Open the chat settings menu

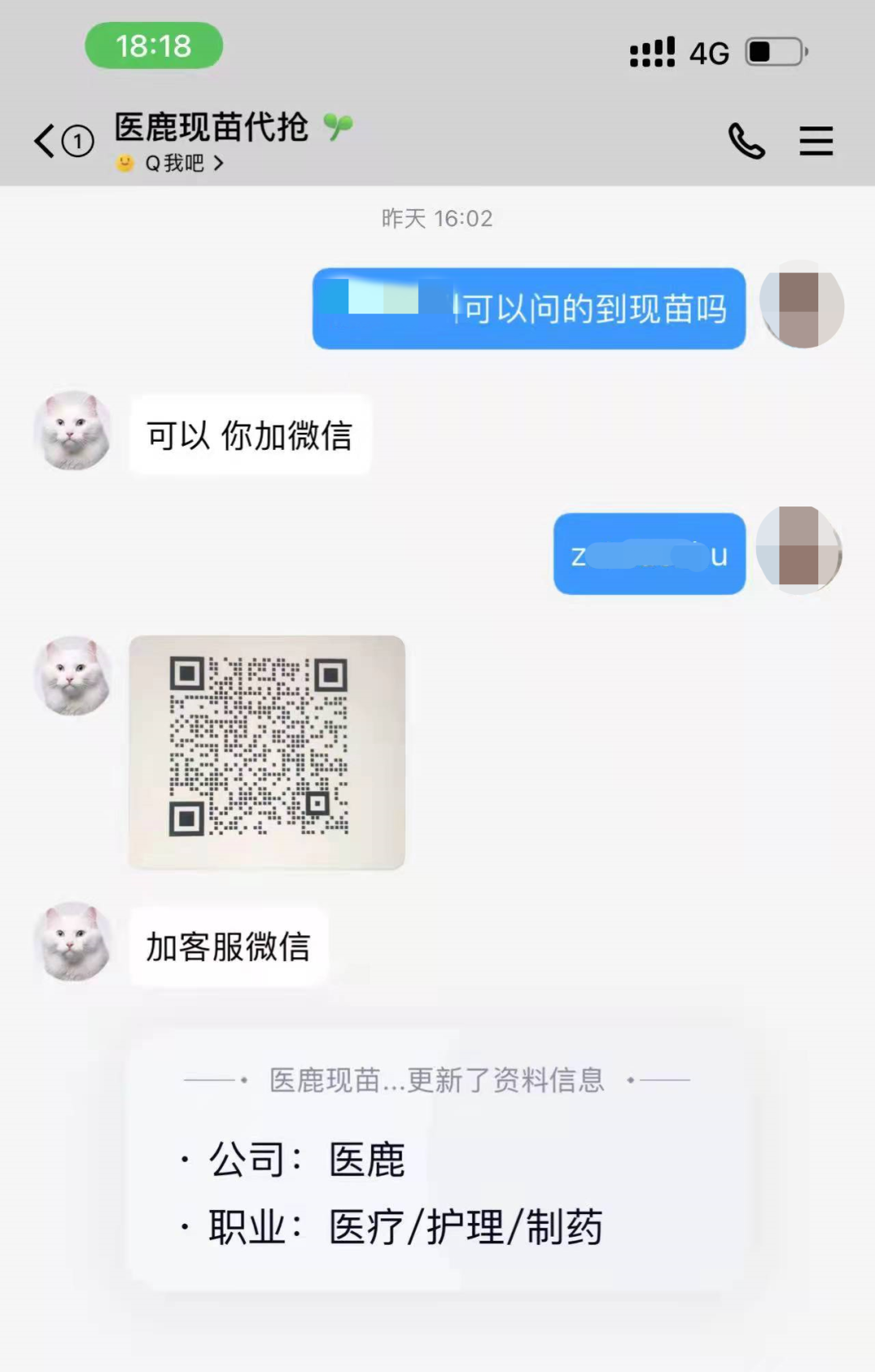(x=815, y=141)
